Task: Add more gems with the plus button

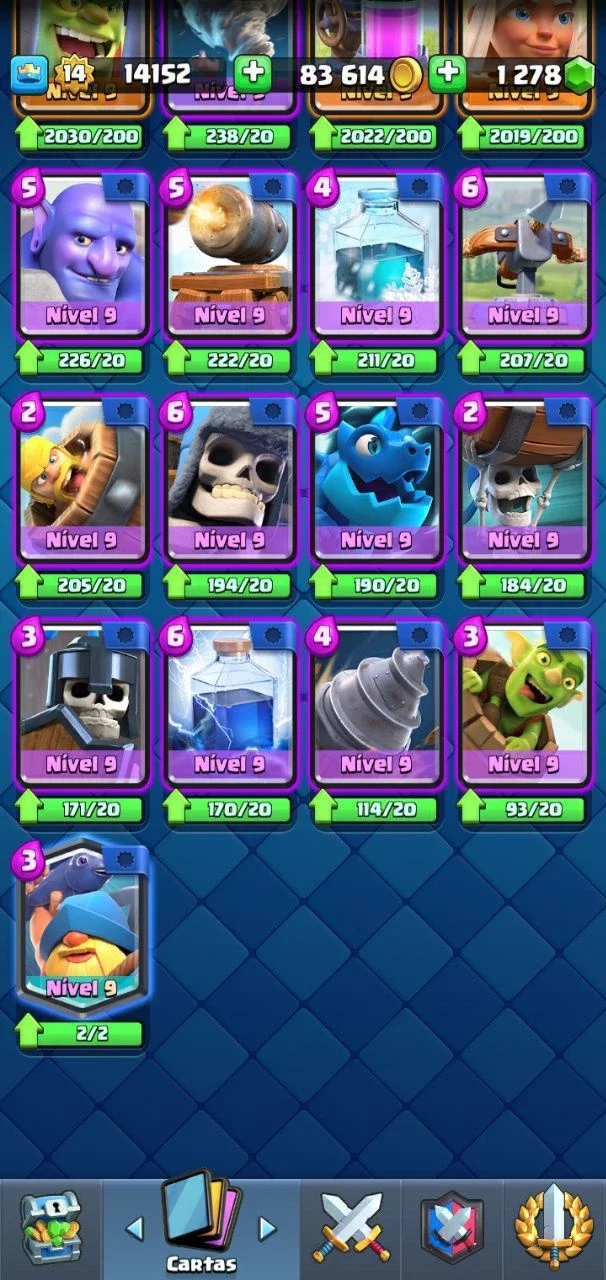Action: click(x=448, y=73)
